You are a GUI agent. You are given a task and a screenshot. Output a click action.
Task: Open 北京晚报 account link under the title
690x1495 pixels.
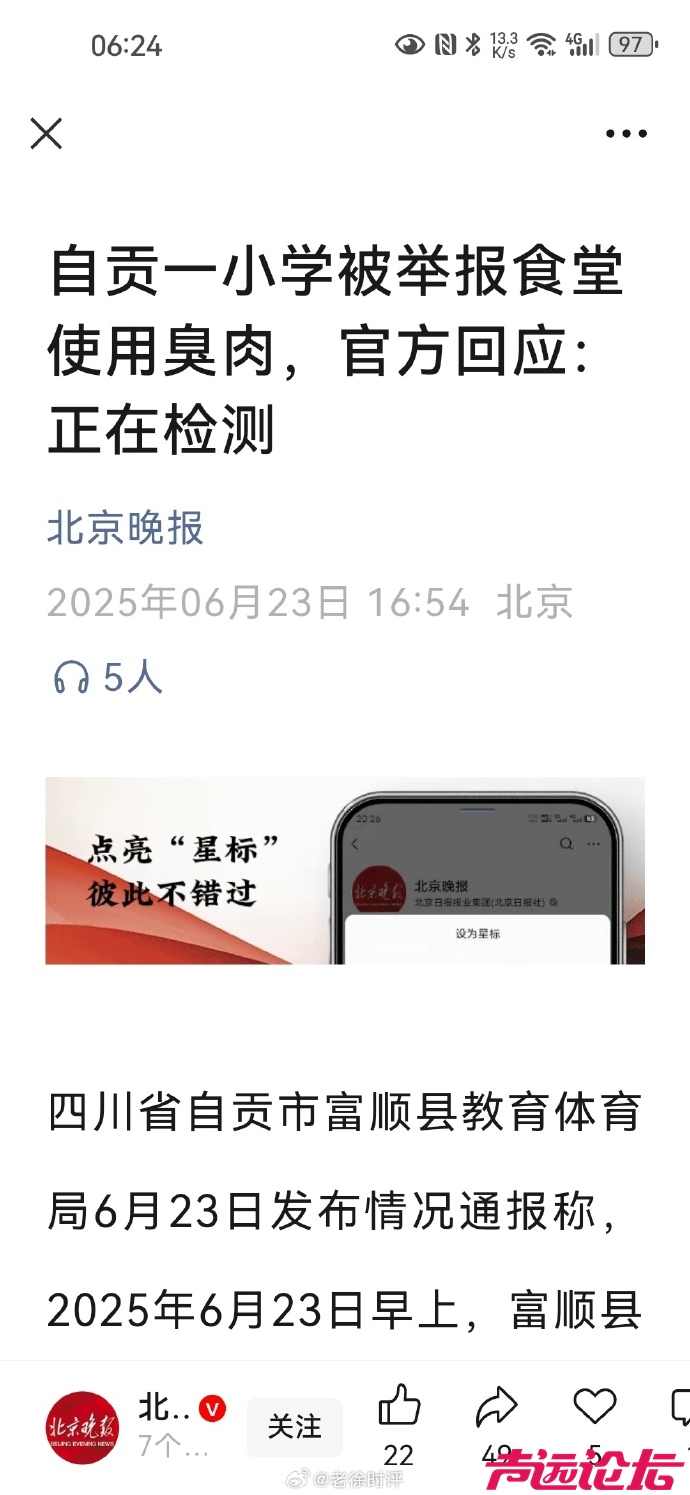tap(125, 528)
